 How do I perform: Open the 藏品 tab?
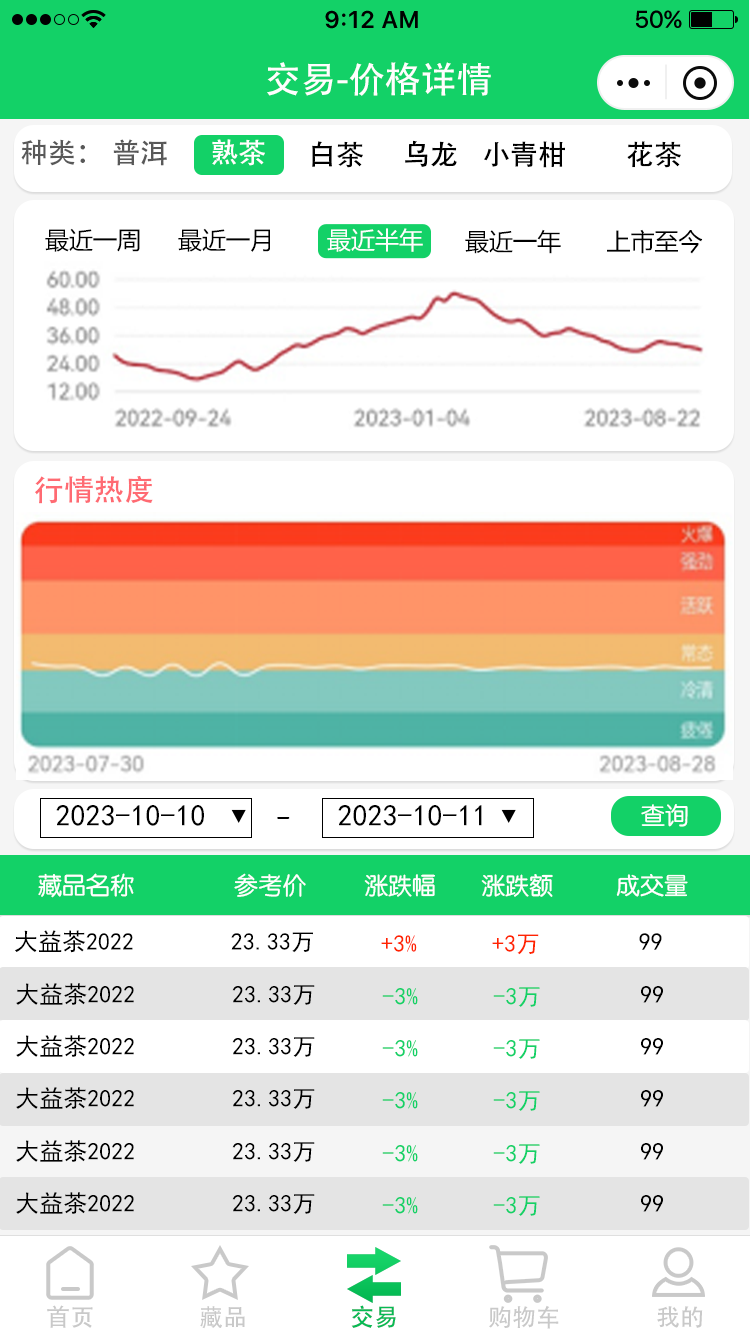pyautogui.click(x=221, y=1287)
